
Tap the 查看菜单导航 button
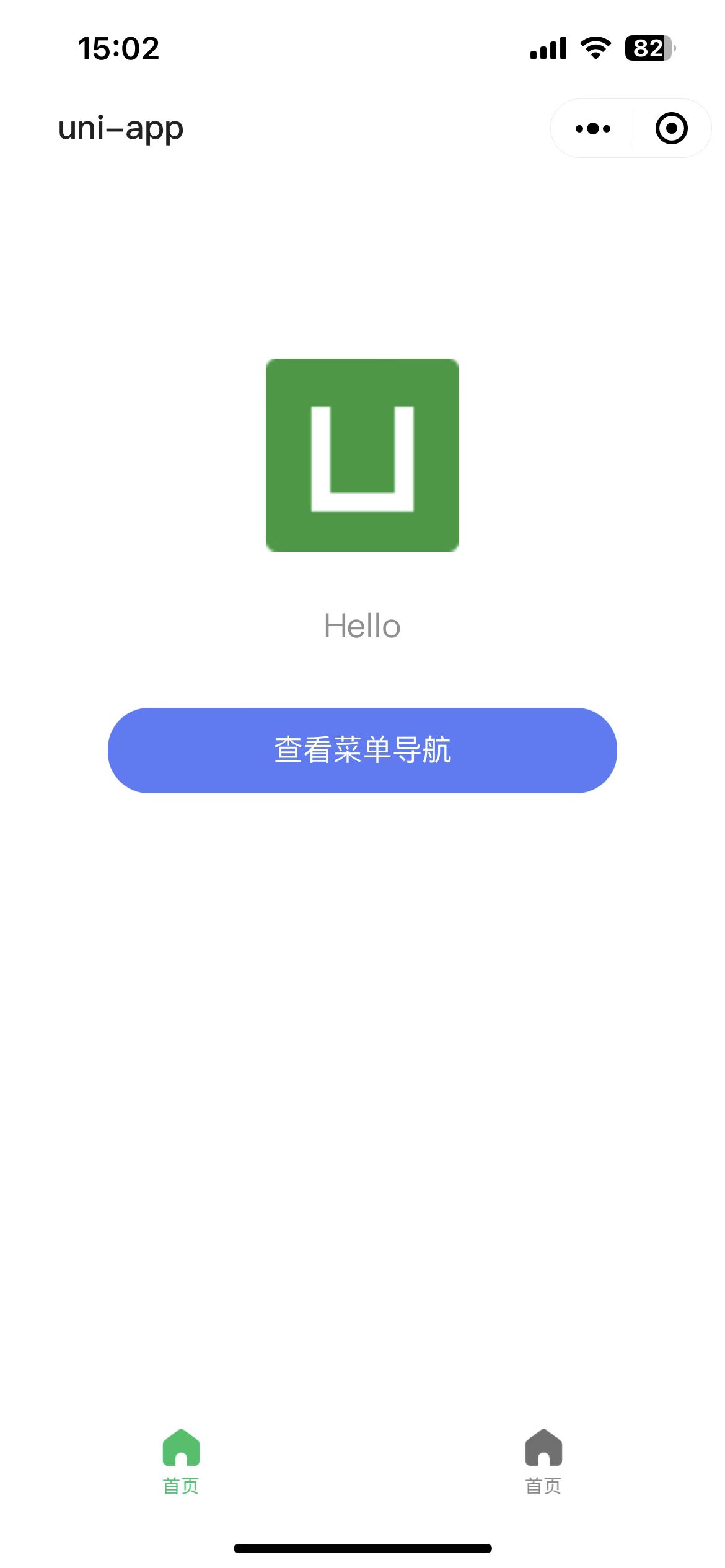point(362,750)
